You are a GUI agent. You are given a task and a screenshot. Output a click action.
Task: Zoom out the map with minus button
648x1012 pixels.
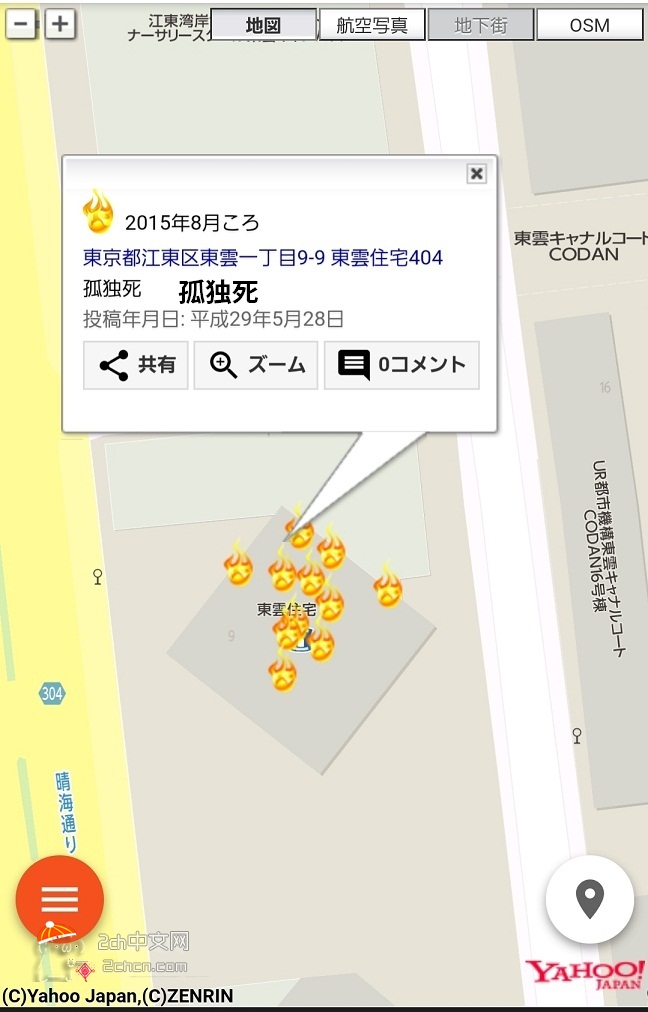[x=20, y=25]
